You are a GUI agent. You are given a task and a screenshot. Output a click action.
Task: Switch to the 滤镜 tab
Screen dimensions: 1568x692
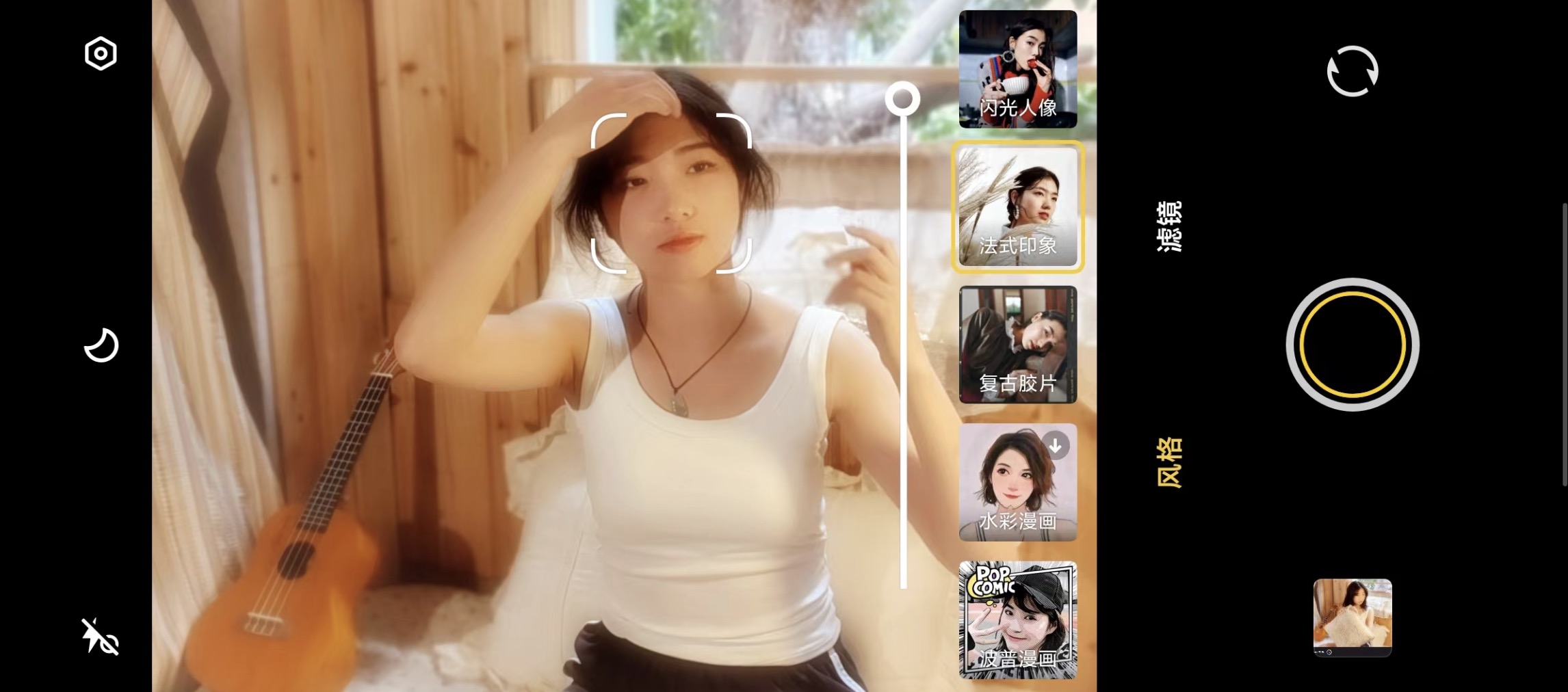click(1169, 226)
